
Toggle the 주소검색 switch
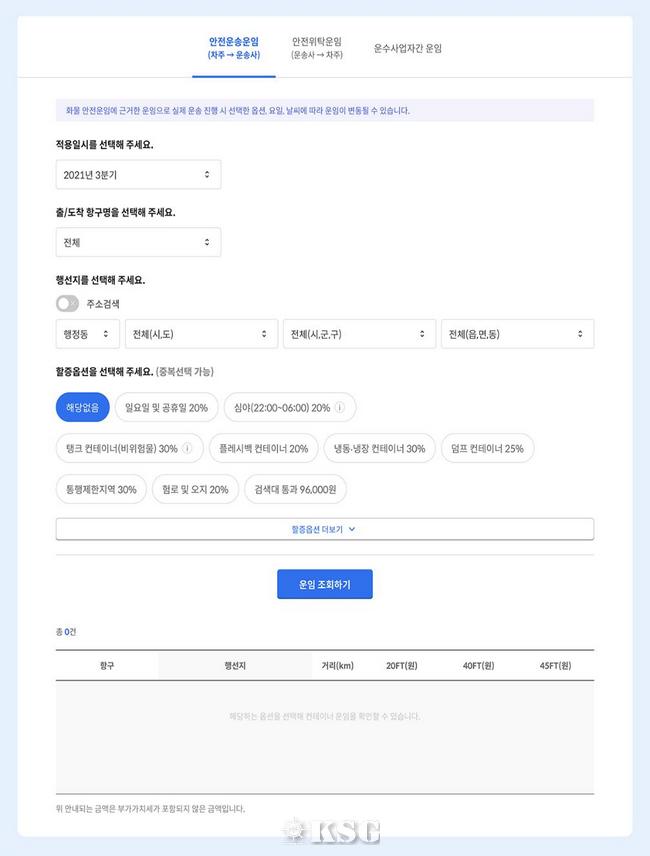[x=67, y=303]
